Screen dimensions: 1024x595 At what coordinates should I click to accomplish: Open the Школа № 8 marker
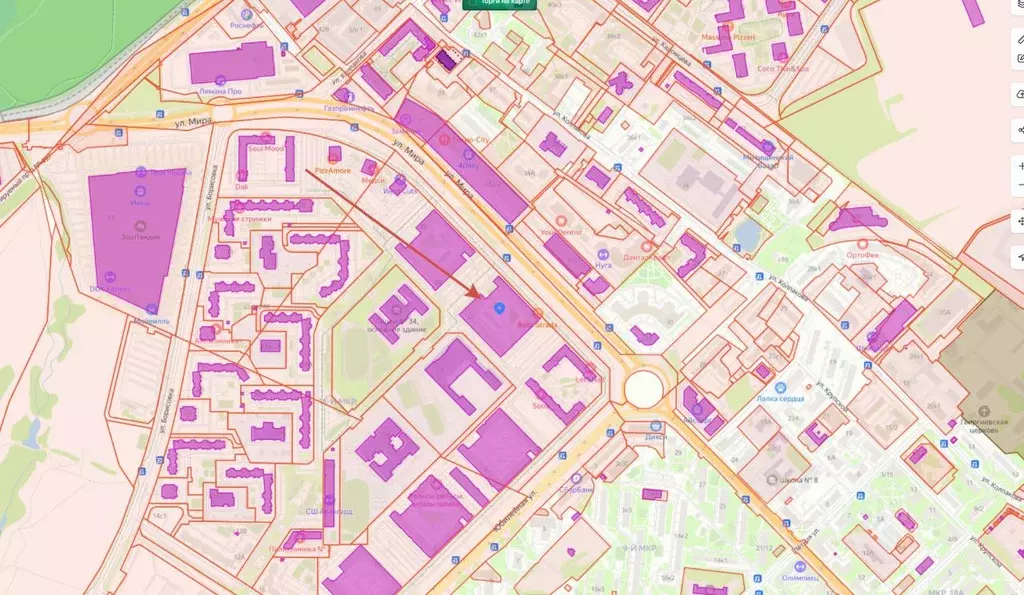coord(773,480)
